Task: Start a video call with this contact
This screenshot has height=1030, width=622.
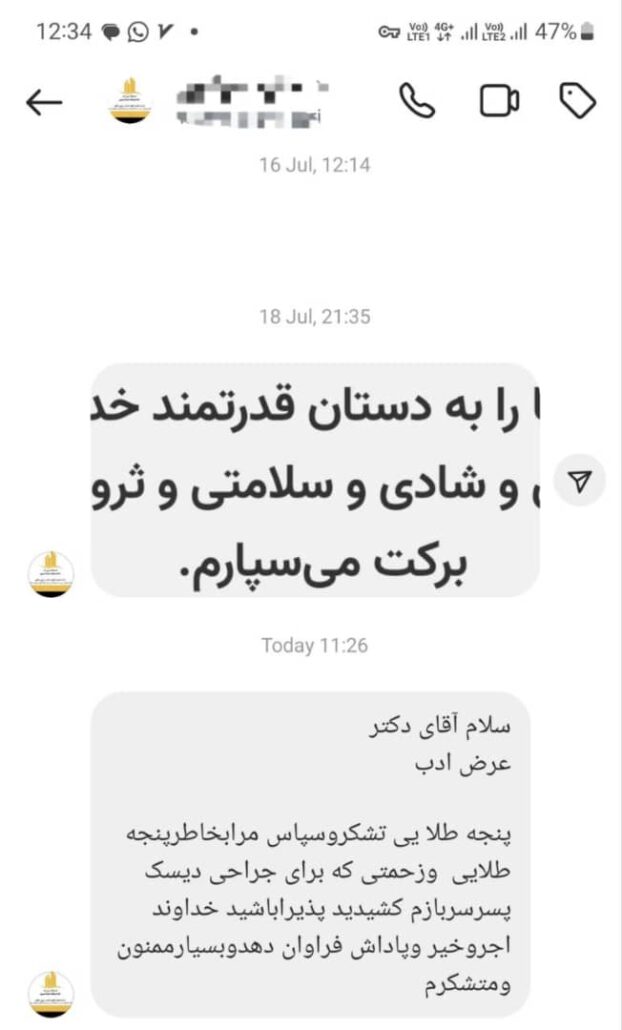Action: (x=499, y=101)
